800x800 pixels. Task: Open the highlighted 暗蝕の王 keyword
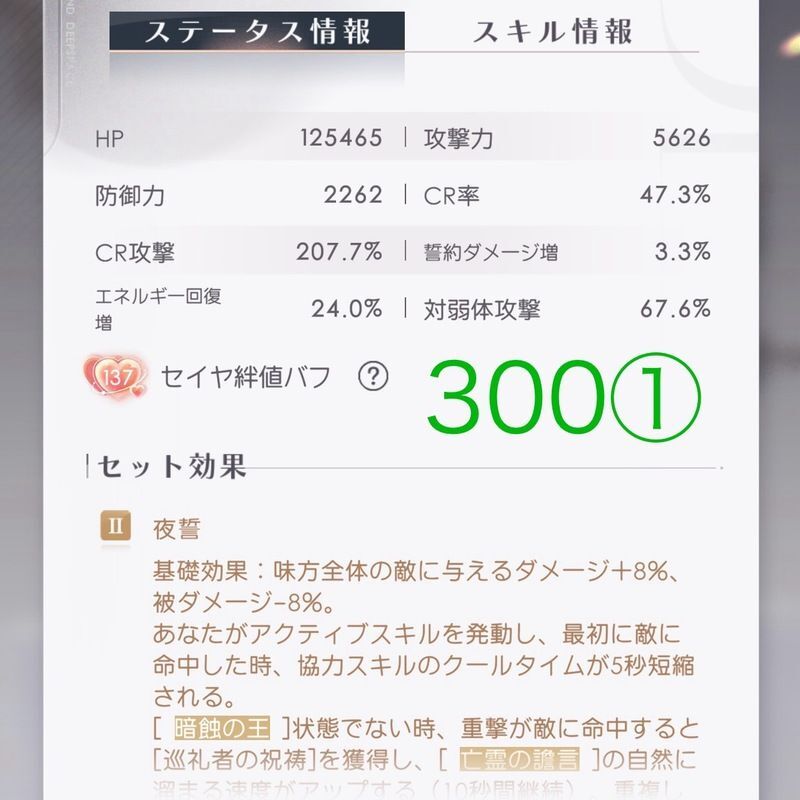click(x=221, y=727)
